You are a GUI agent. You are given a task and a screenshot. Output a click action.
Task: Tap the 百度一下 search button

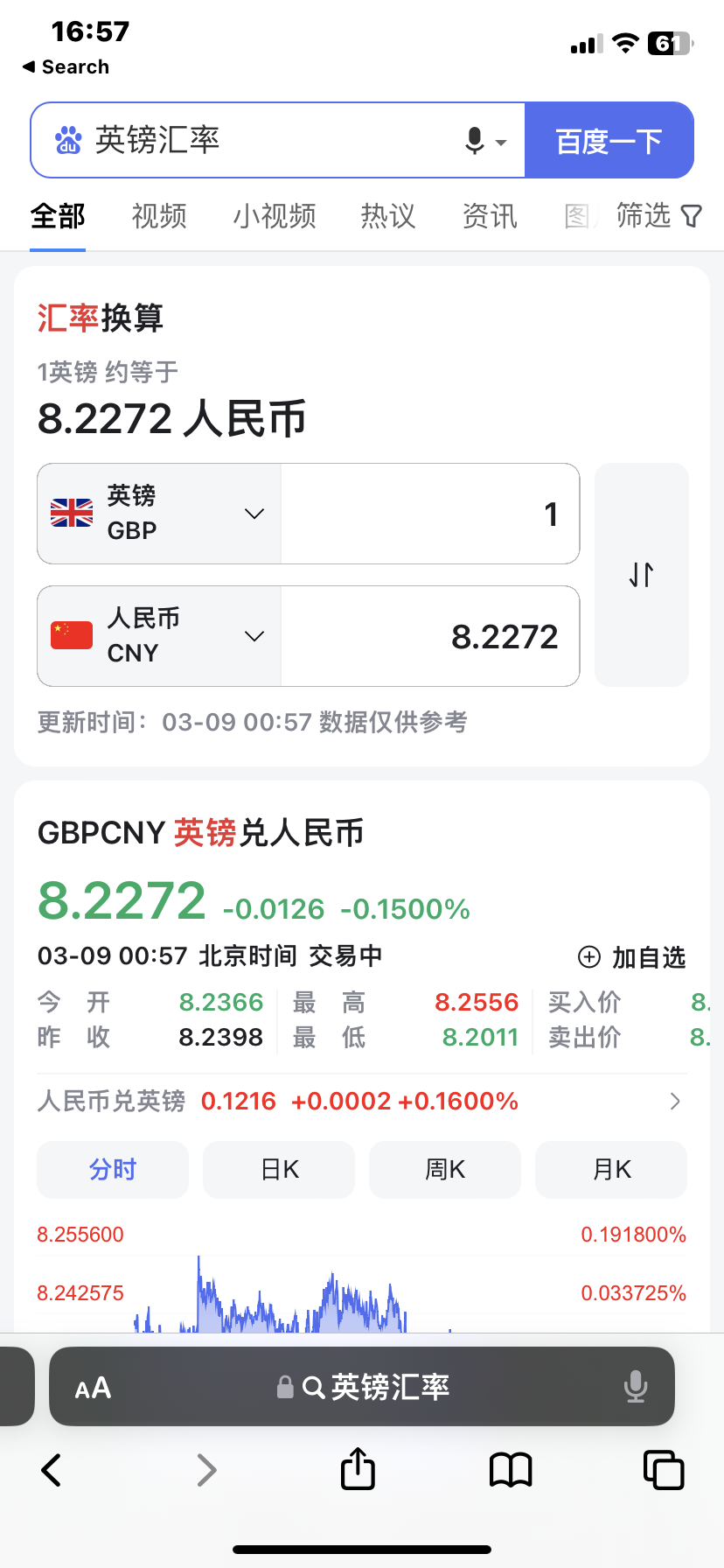pos(609,141)
